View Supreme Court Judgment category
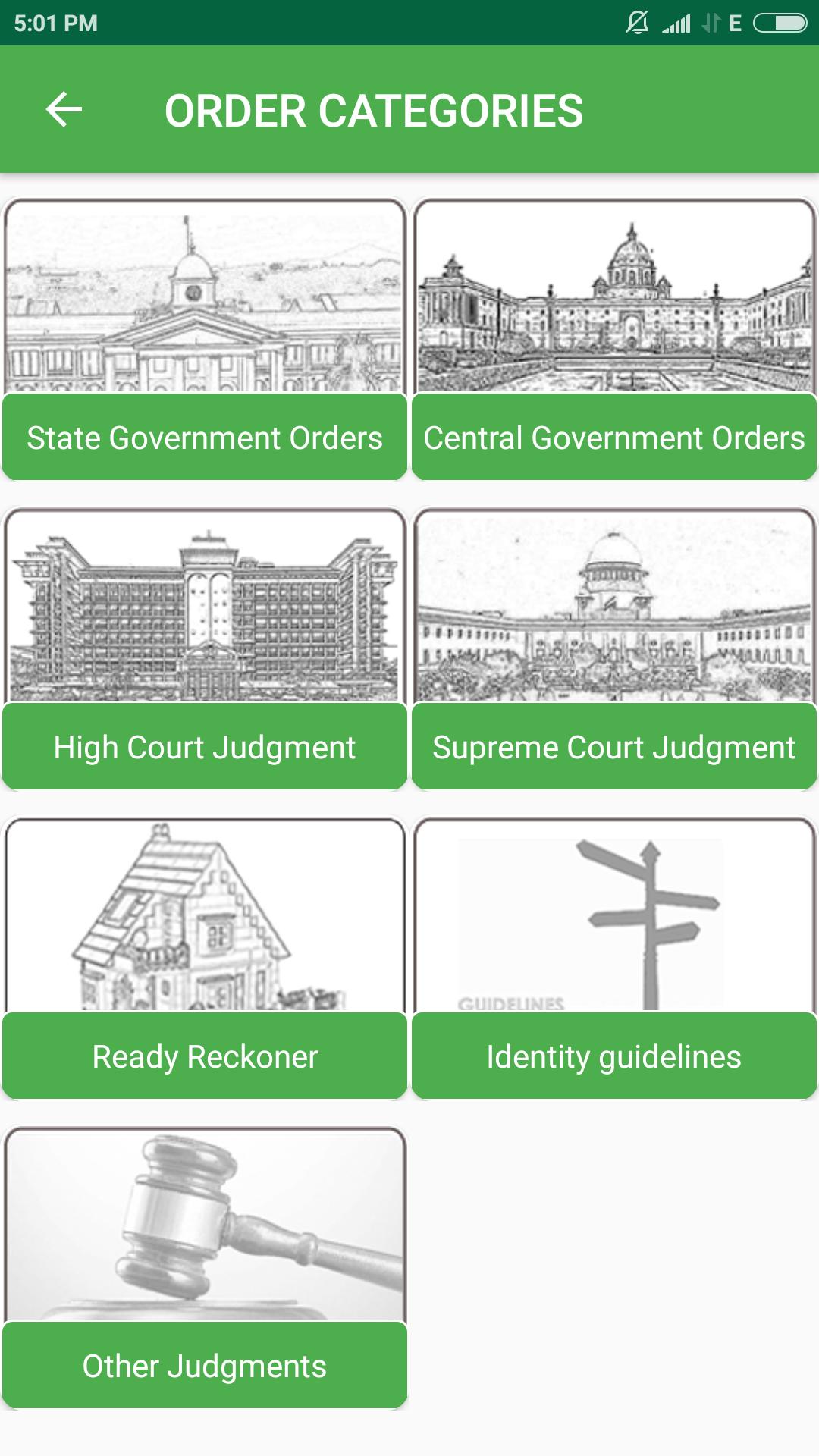819x1456 pixels. (614, 649)
